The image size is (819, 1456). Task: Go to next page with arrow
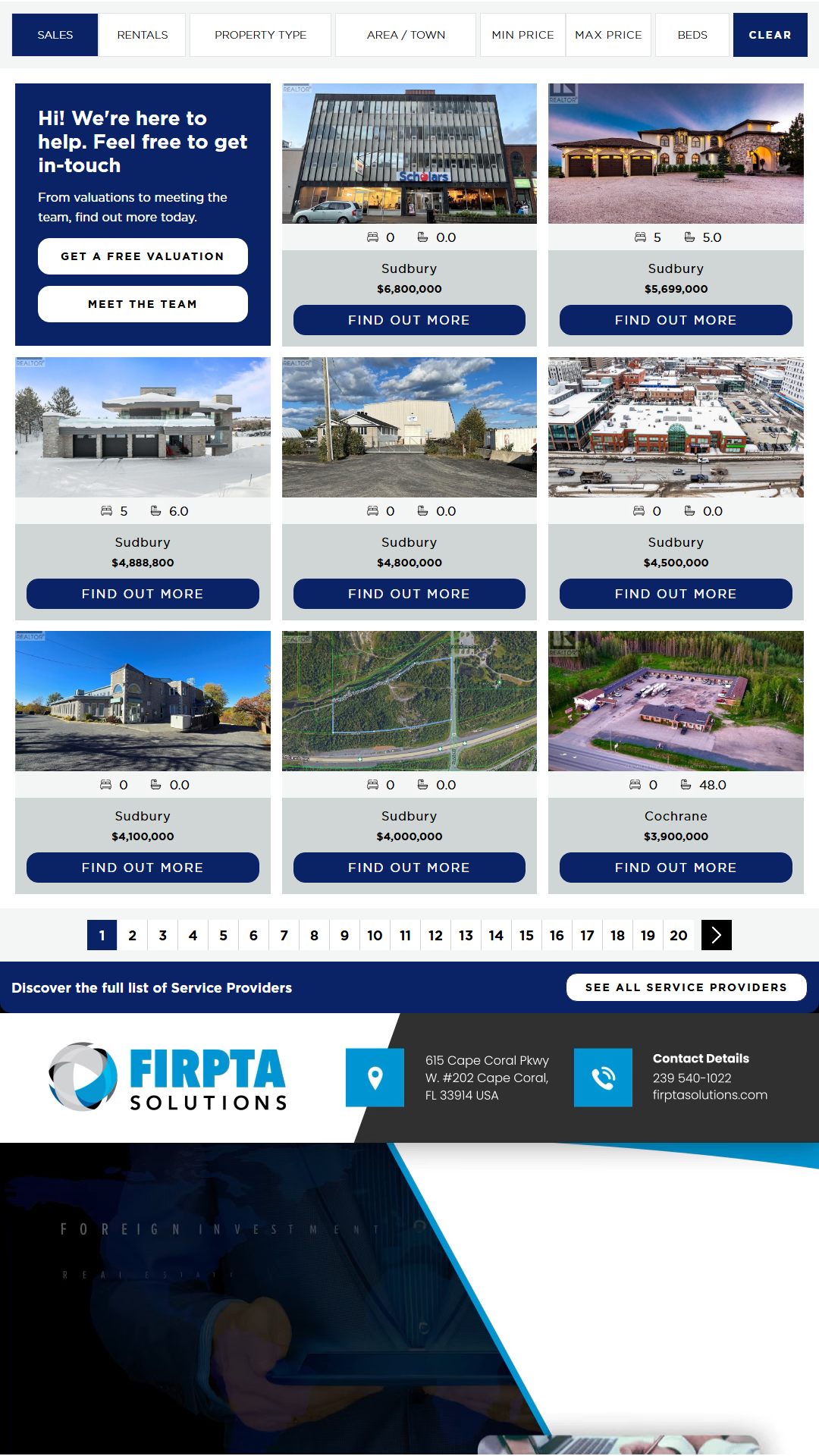[716, 935]
